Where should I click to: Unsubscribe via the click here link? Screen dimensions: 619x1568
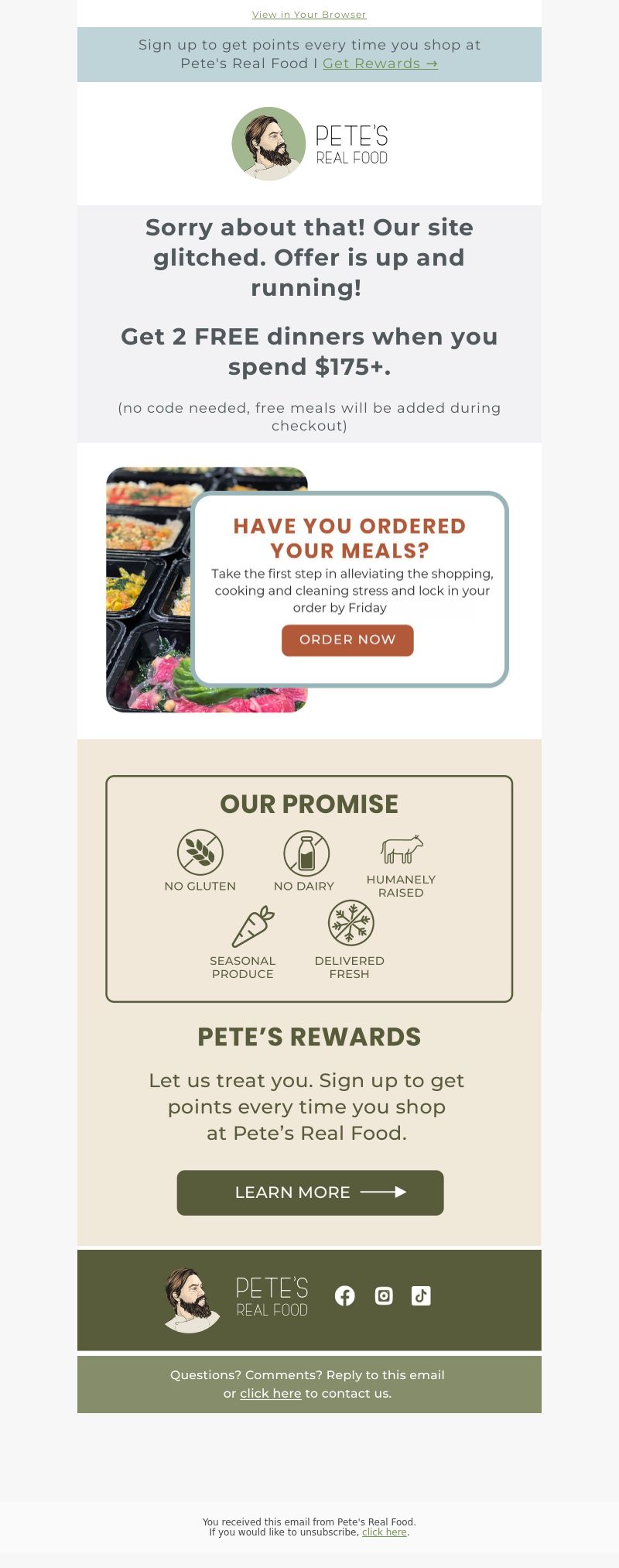point(384,1532)
